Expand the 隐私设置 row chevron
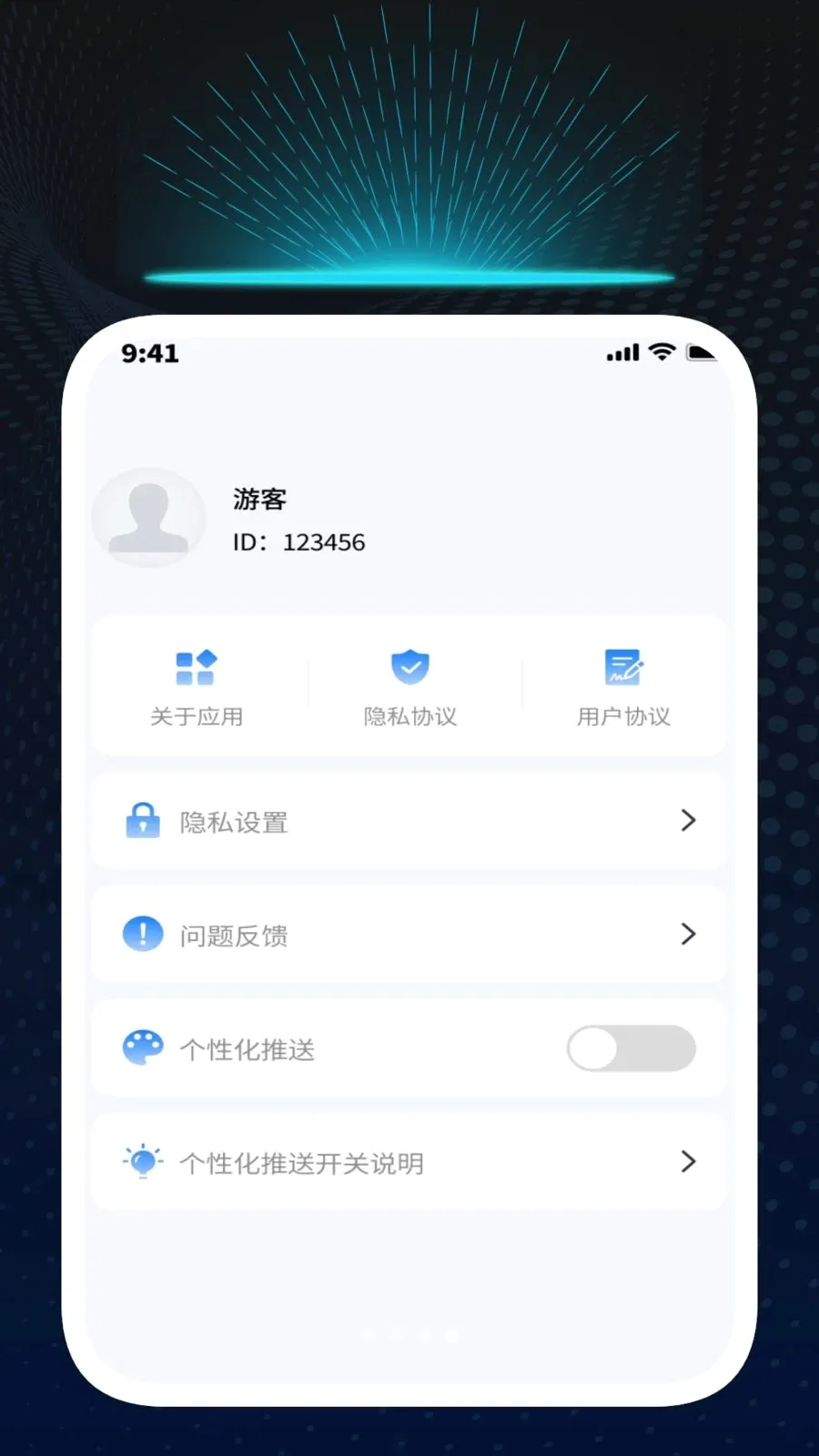This screenshot has width=819, height=1456. [689, 821]
